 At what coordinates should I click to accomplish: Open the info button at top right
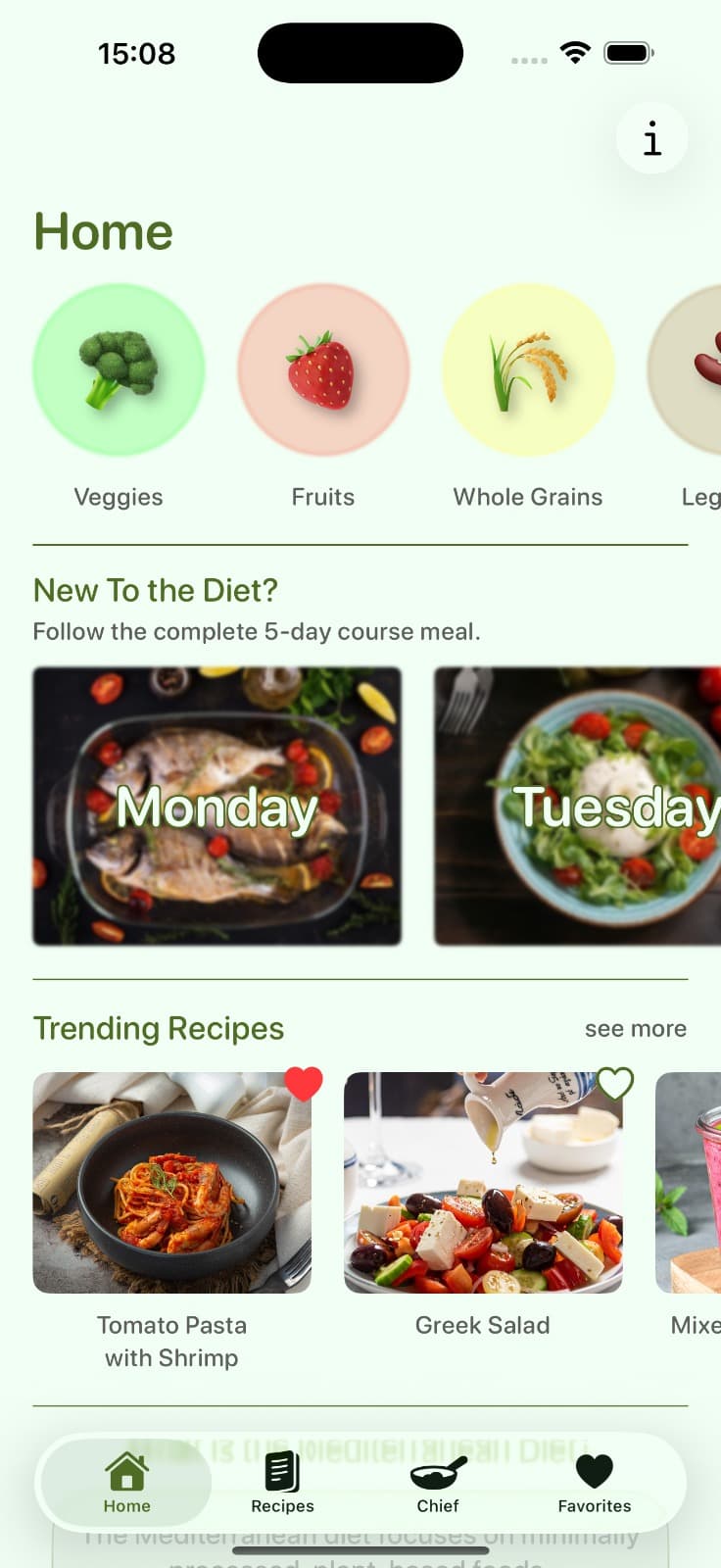(651, 138)
